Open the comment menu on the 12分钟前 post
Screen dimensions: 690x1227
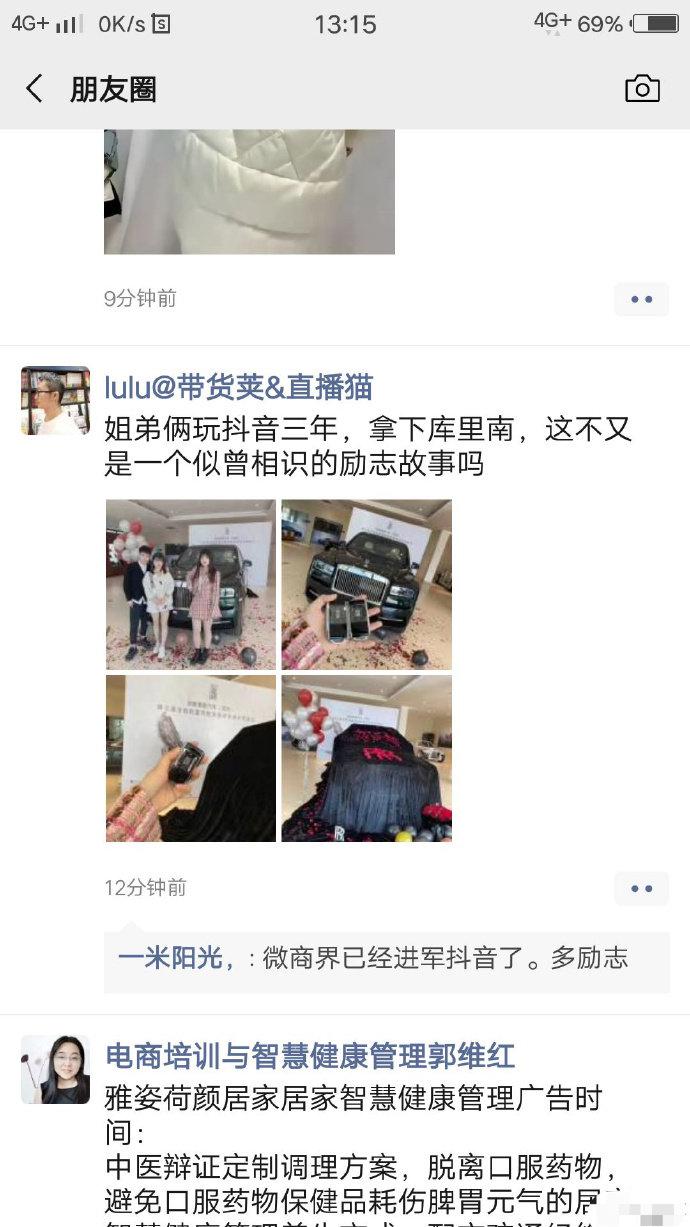point(641,888)
